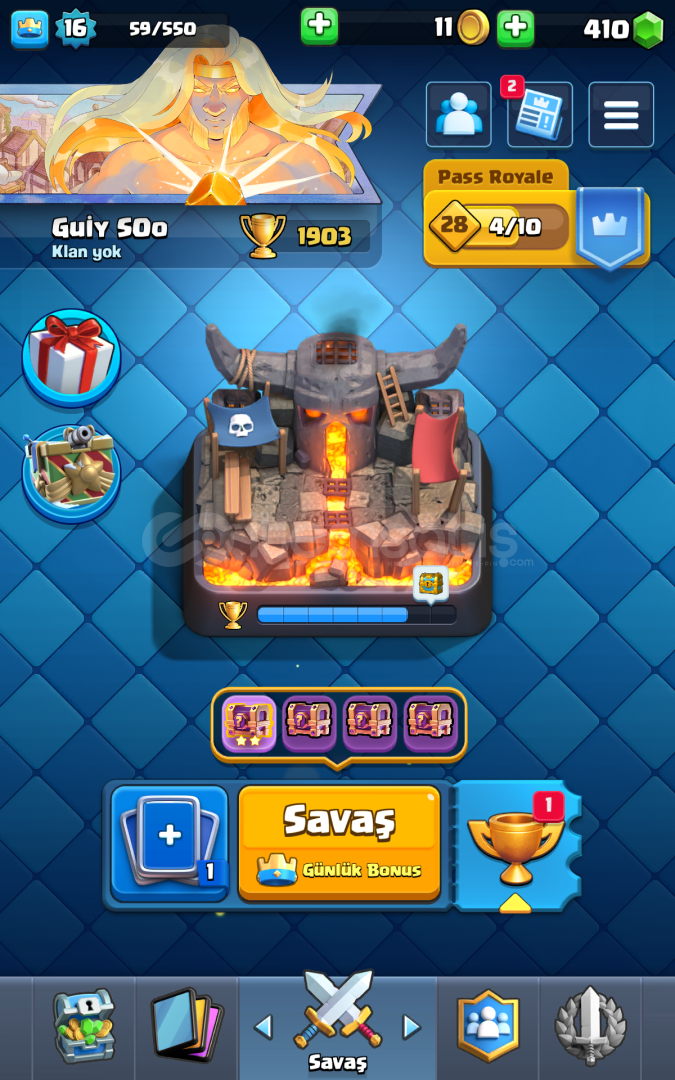
Task: Open the friends icon
Action: click(x=459, y=115)
